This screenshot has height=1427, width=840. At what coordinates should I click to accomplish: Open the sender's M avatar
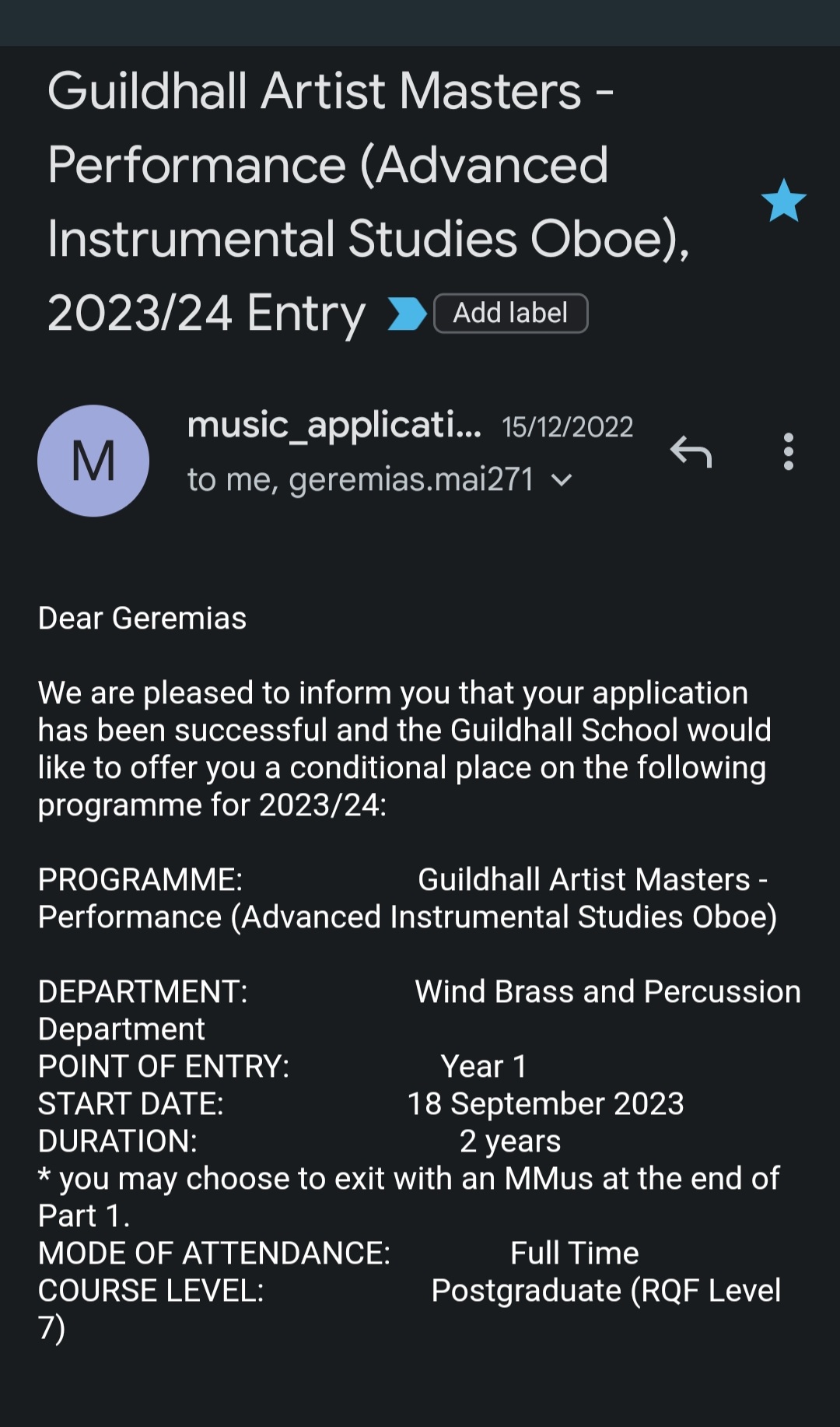click(93, 461)
